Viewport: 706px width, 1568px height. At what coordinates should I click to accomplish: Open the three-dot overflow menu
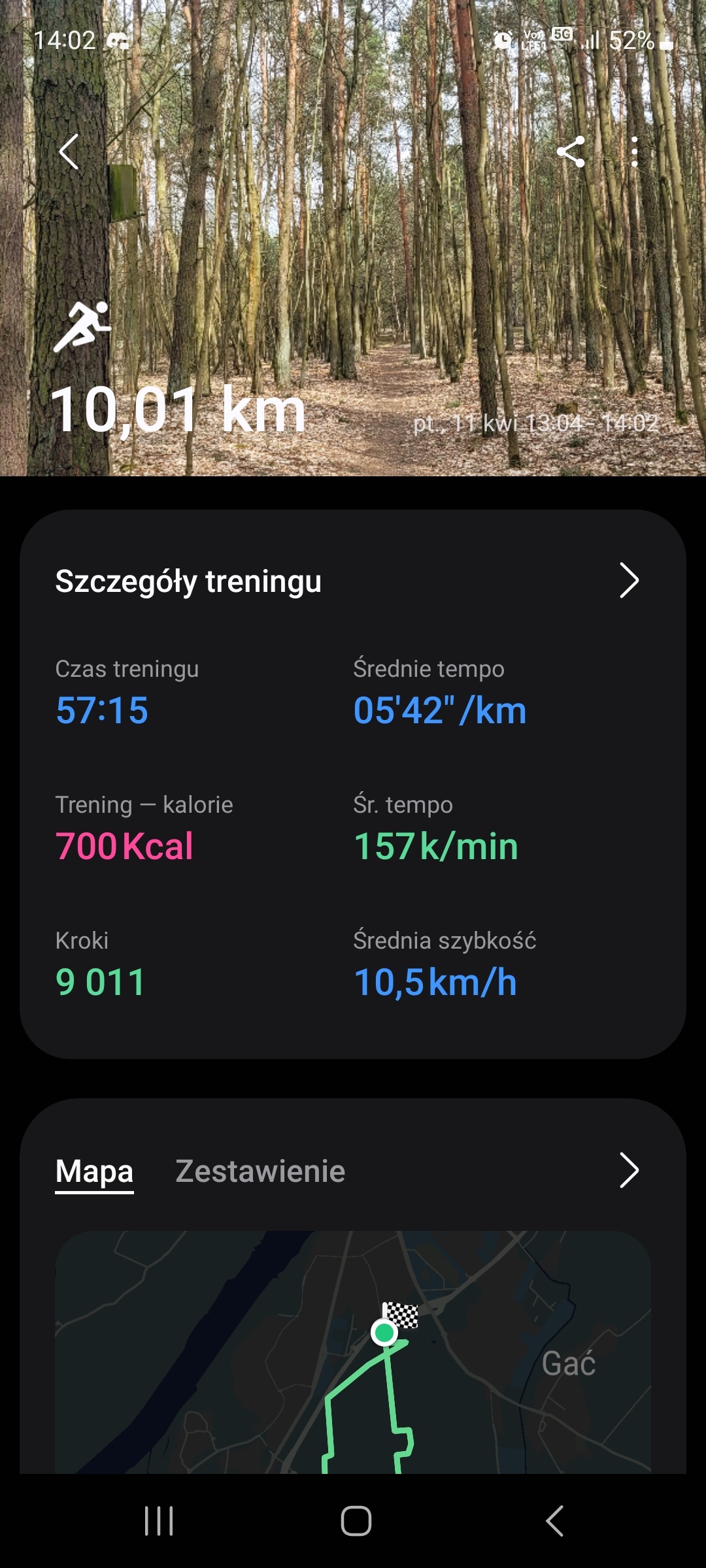[634, 152]
